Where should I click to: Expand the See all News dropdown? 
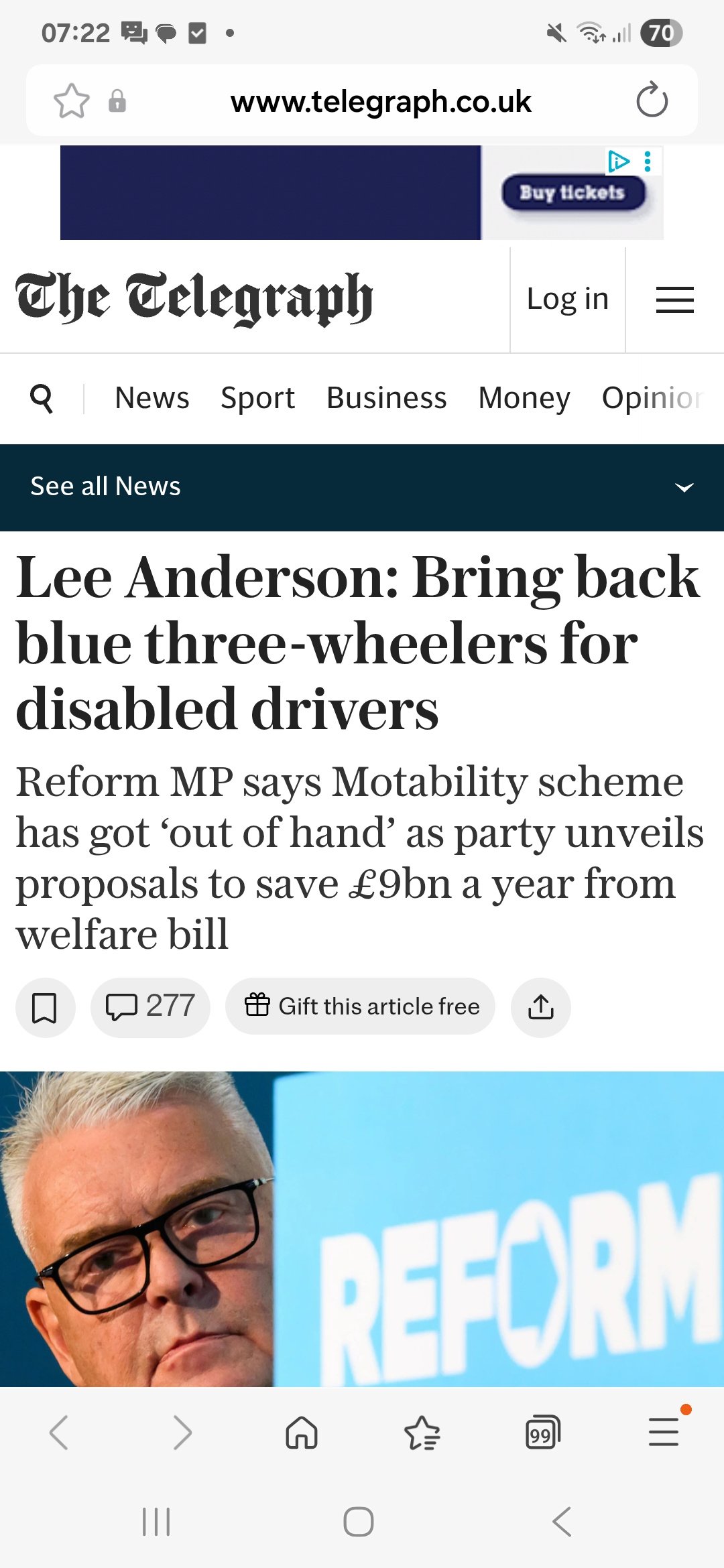click(683, 487)
